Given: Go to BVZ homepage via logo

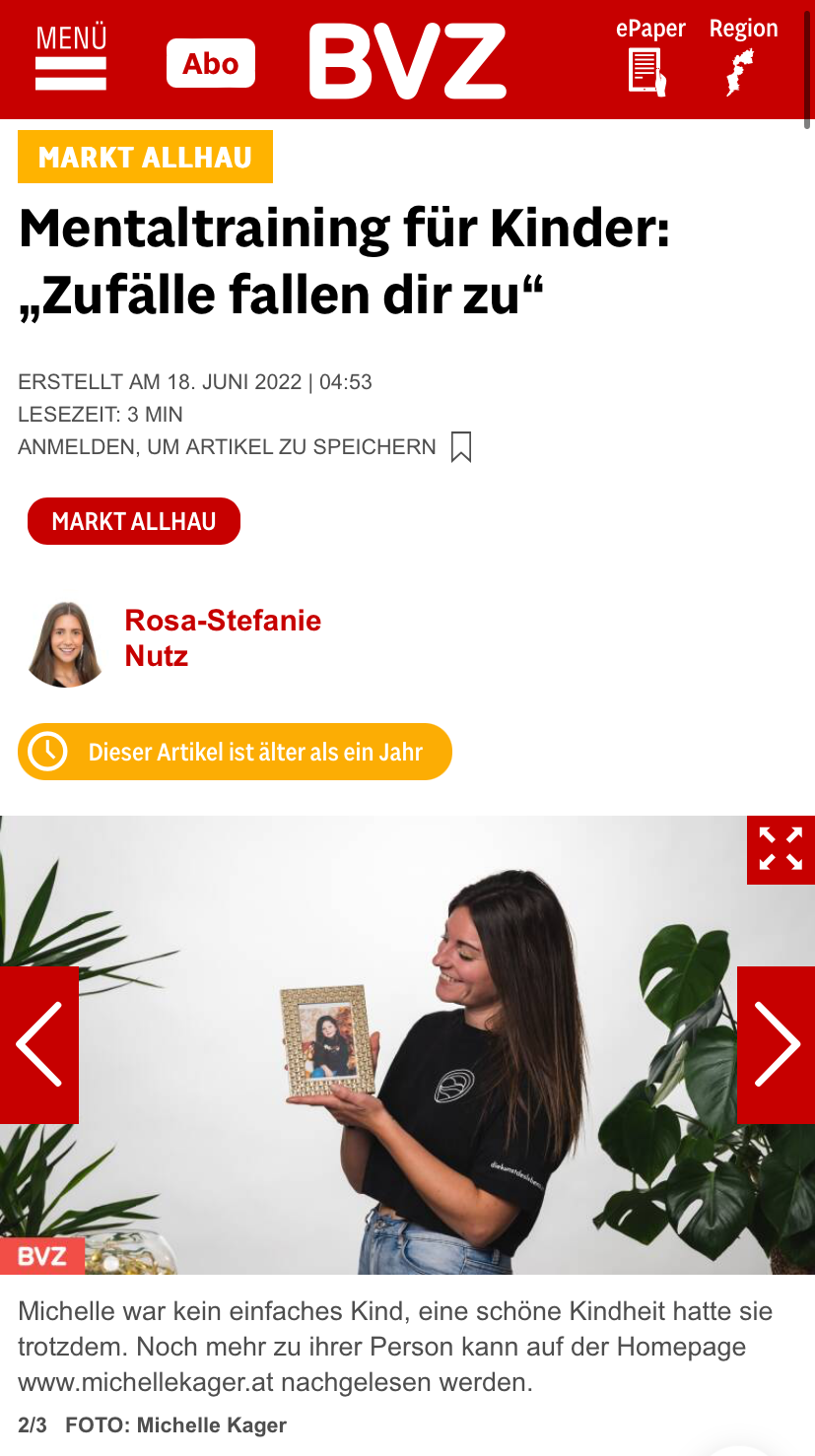Looking at the screenshot, I should coord(407,61).
